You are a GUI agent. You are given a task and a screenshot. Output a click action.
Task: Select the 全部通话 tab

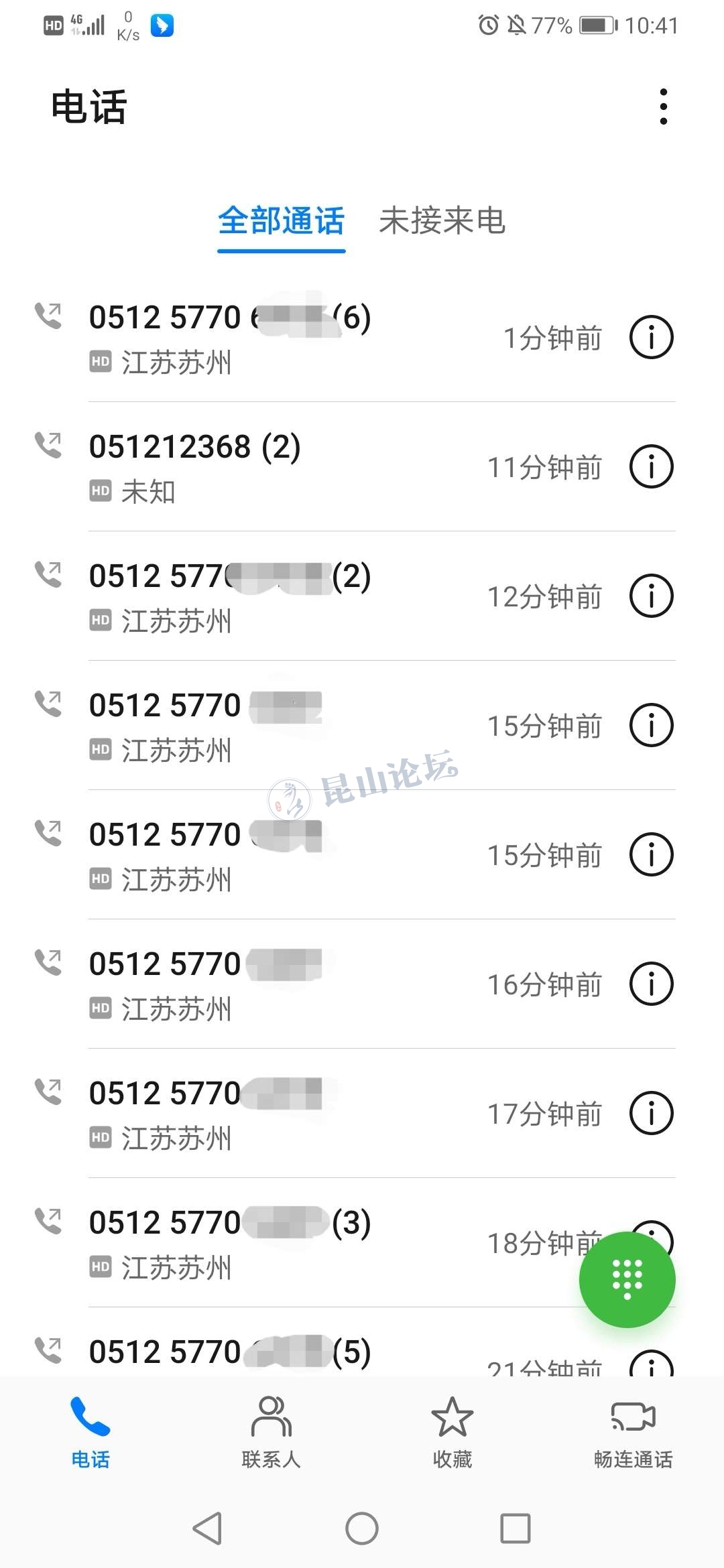pyautogui.click(x=281, y=221)
